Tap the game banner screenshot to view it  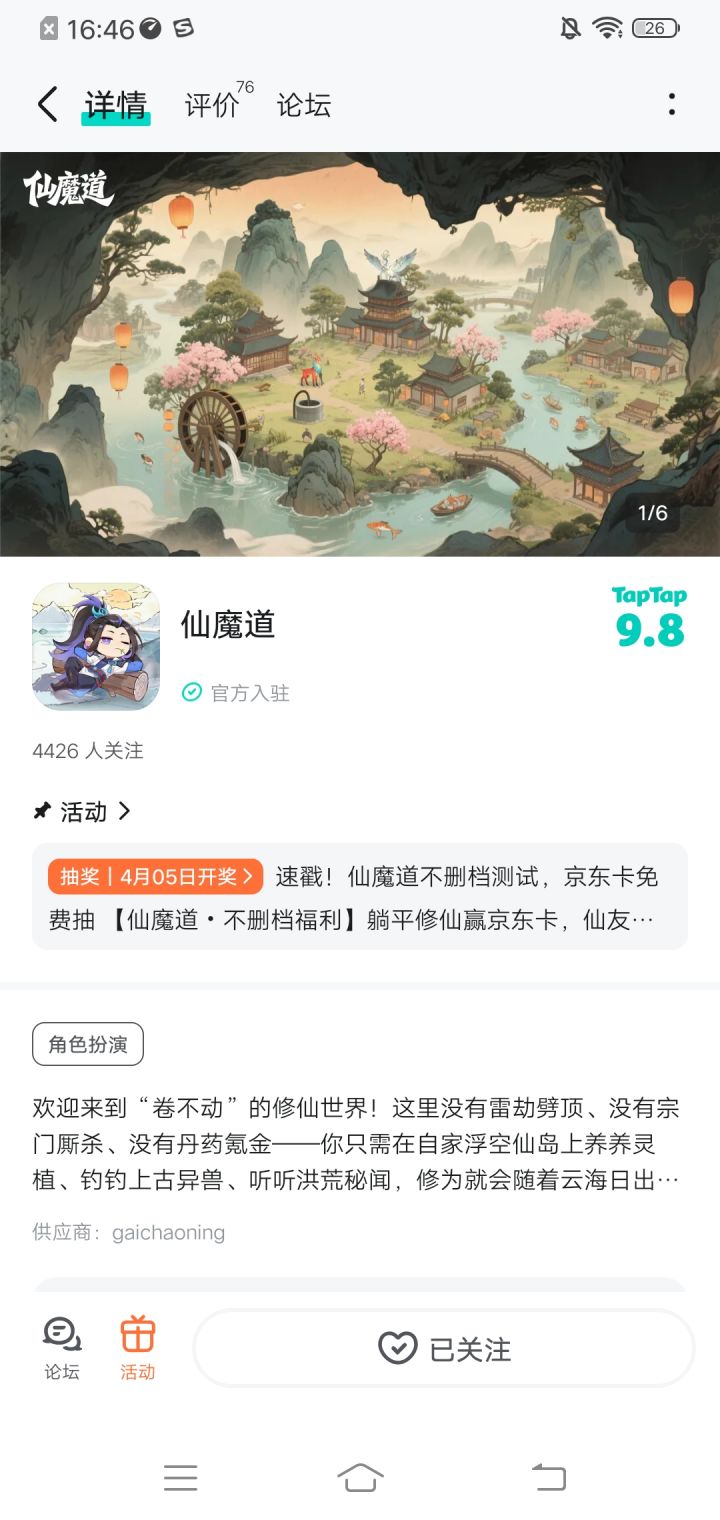pyautogui.click(x=360, y=352)
